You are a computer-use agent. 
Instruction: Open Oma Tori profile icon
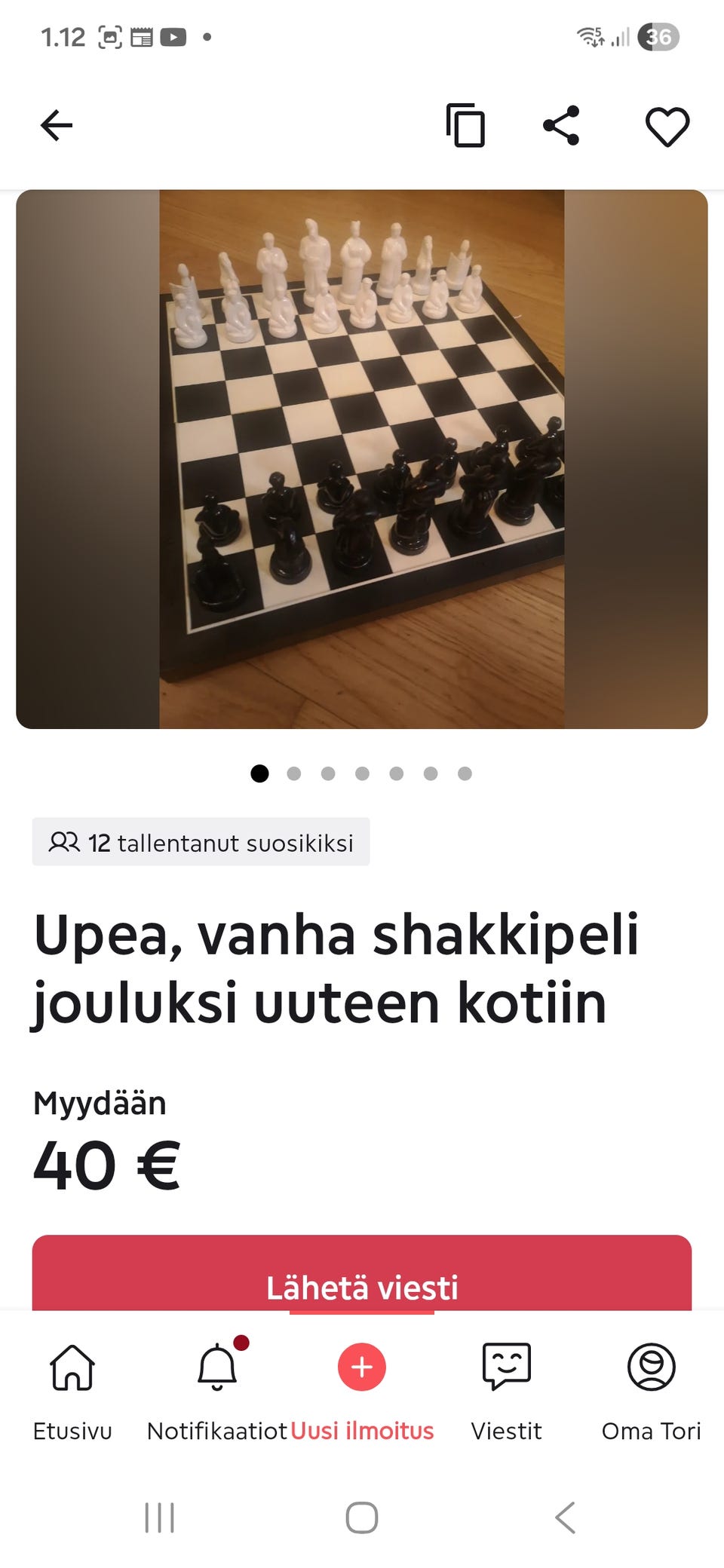click(651, 1367)
